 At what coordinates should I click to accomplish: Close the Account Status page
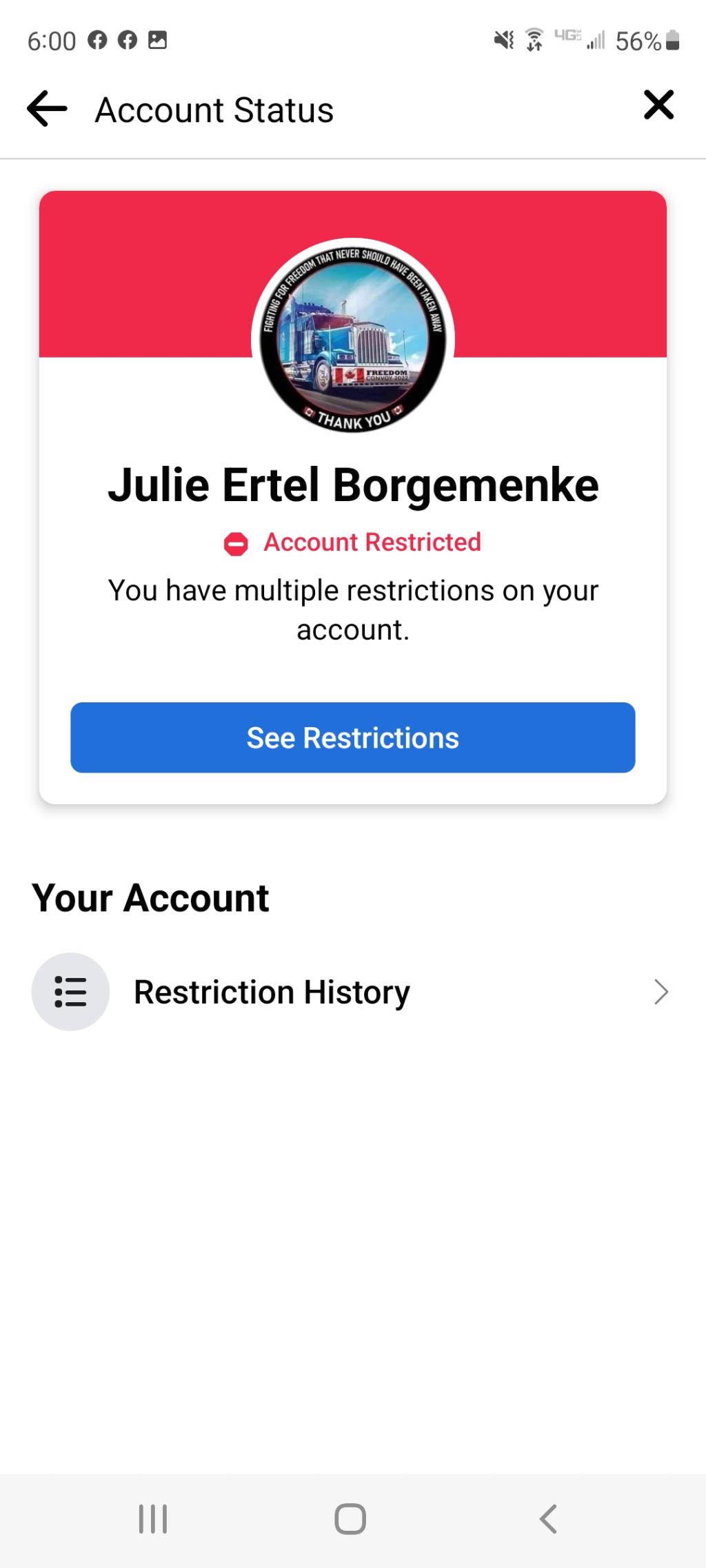(658, 105)
